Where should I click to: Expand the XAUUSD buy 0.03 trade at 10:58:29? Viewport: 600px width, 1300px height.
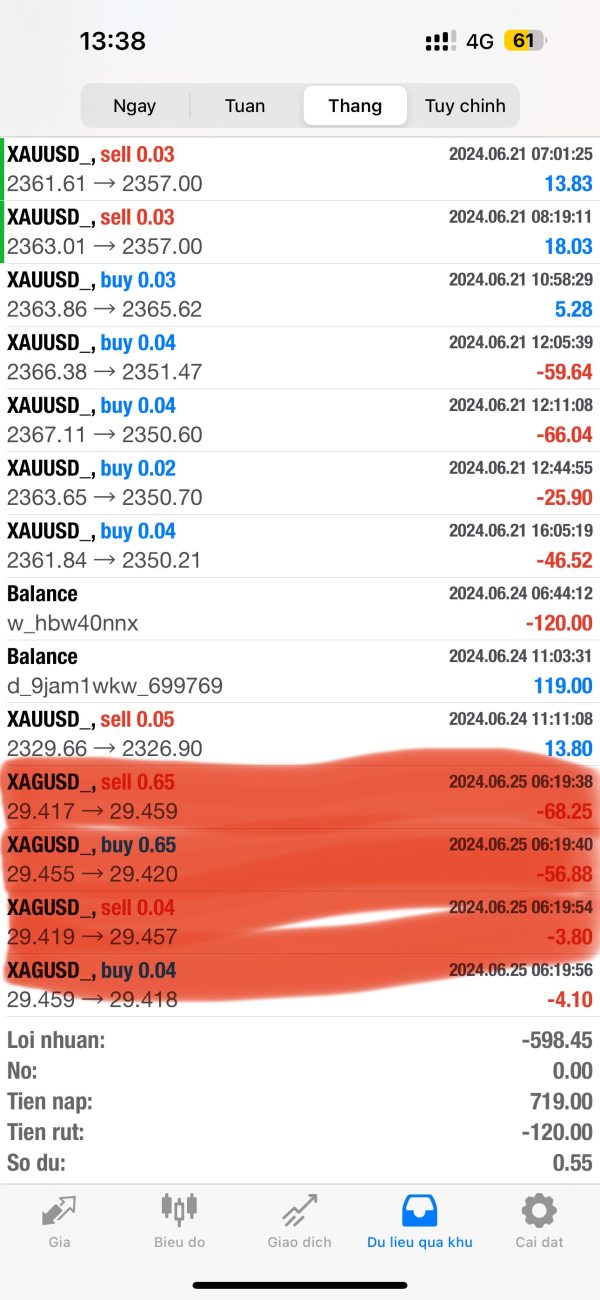click(300, 295)
